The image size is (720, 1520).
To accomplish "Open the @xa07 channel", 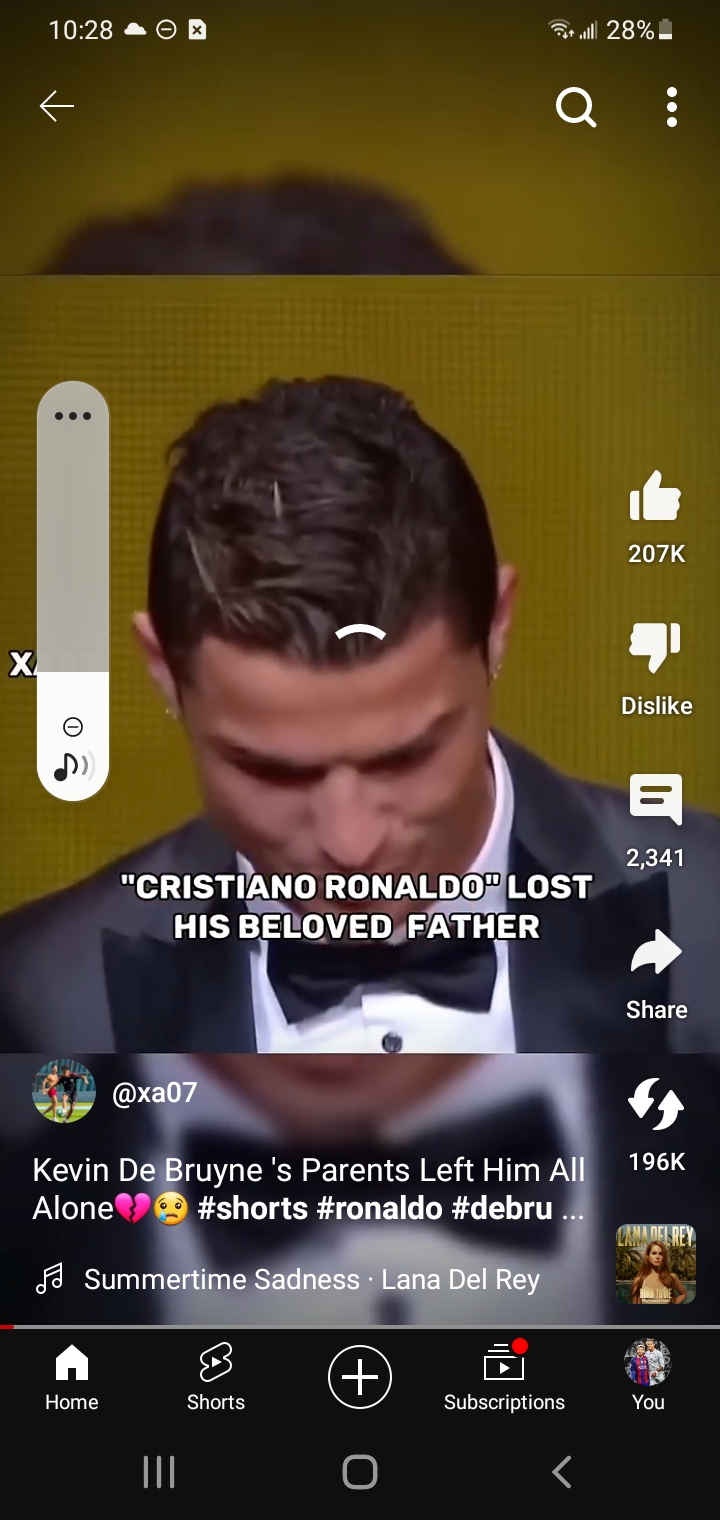I will 154,1092.
